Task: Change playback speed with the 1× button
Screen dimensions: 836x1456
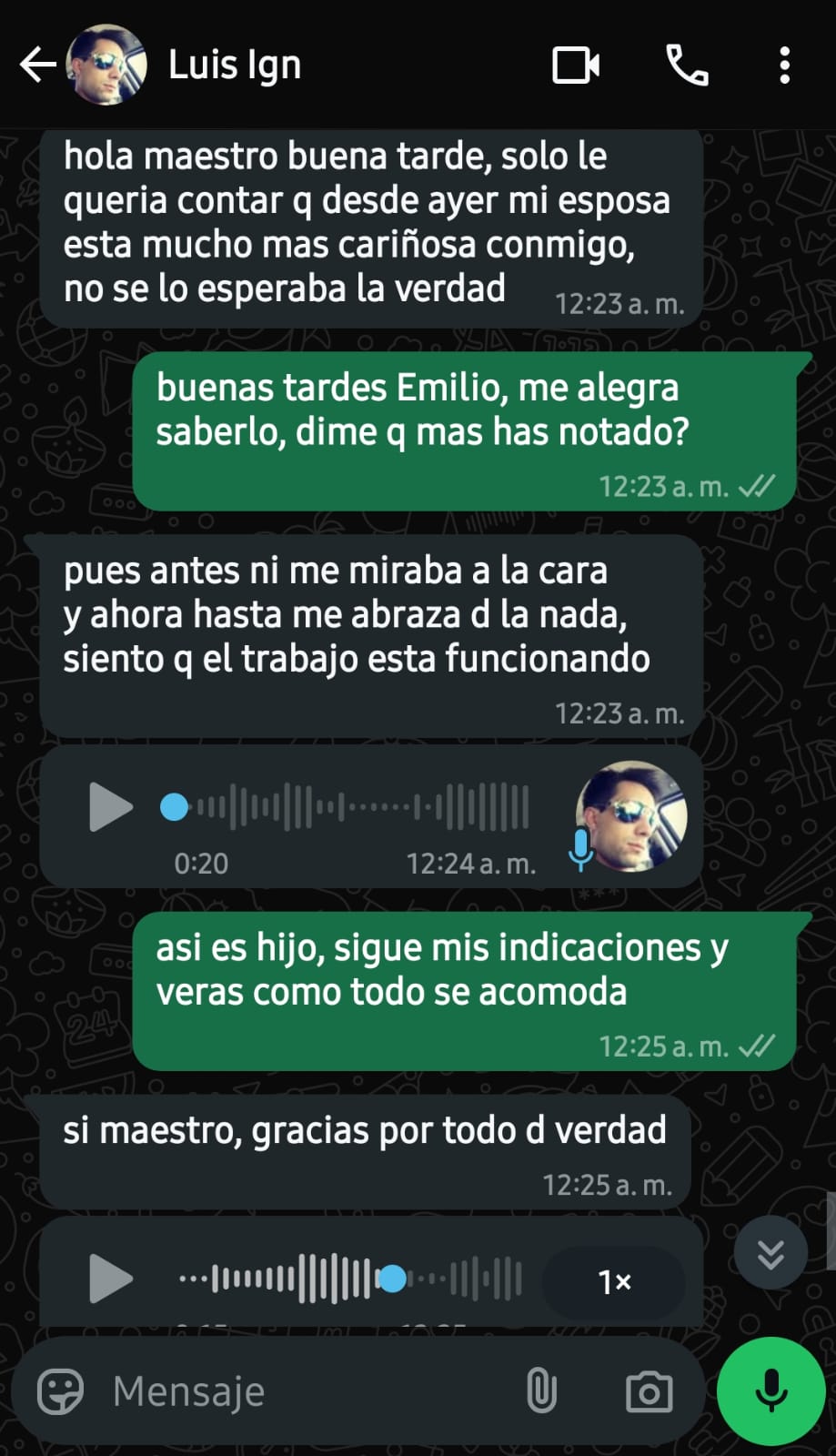Action: (x=614, y=1282)
